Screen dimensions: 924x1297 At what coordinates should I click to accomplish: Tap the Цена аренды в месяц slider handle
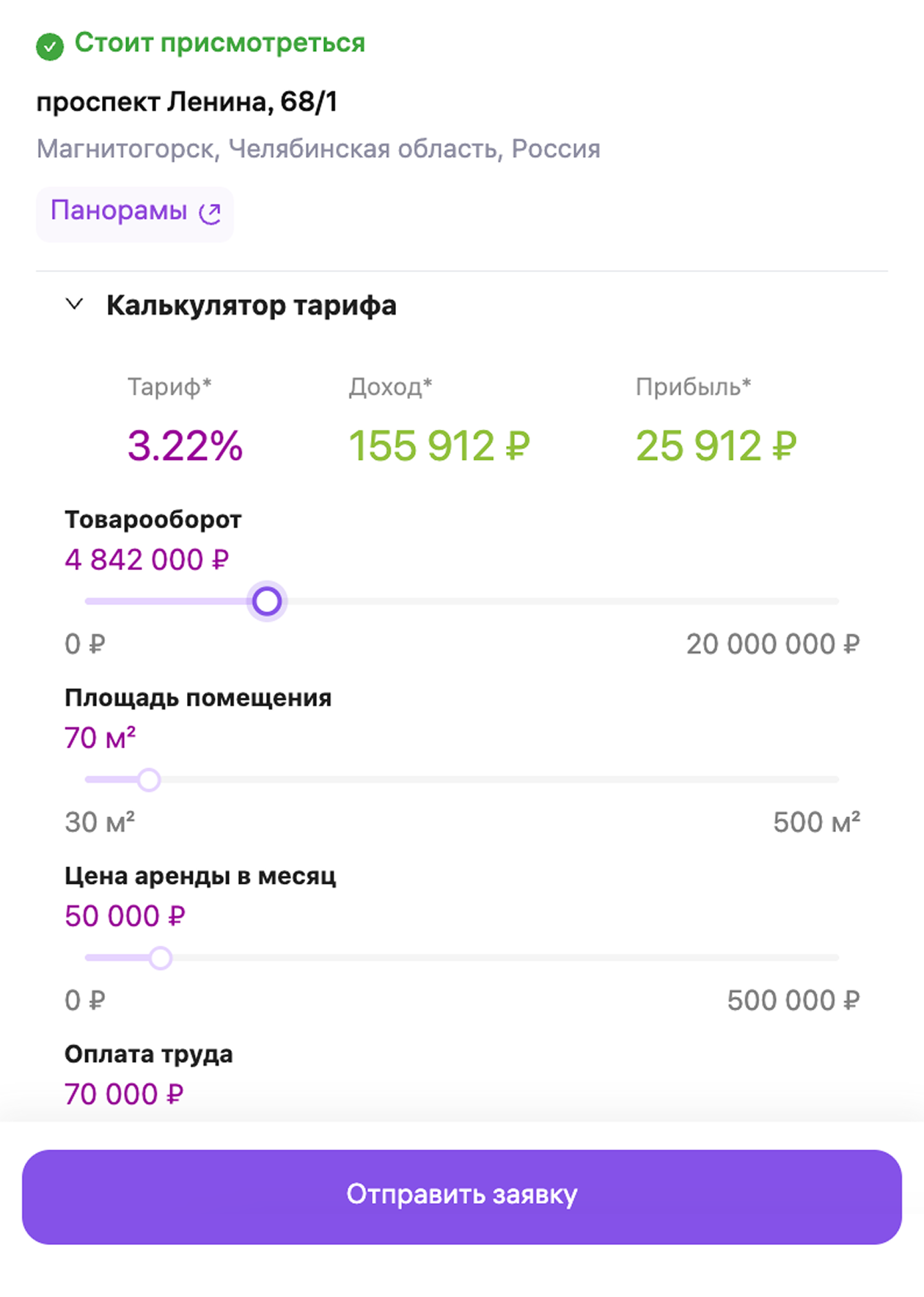click(161, 958)
